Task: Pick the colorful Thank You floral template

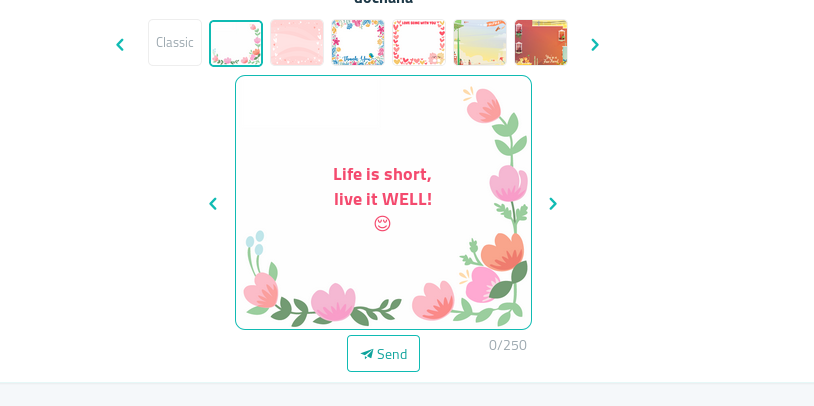Action: (358, 43)
